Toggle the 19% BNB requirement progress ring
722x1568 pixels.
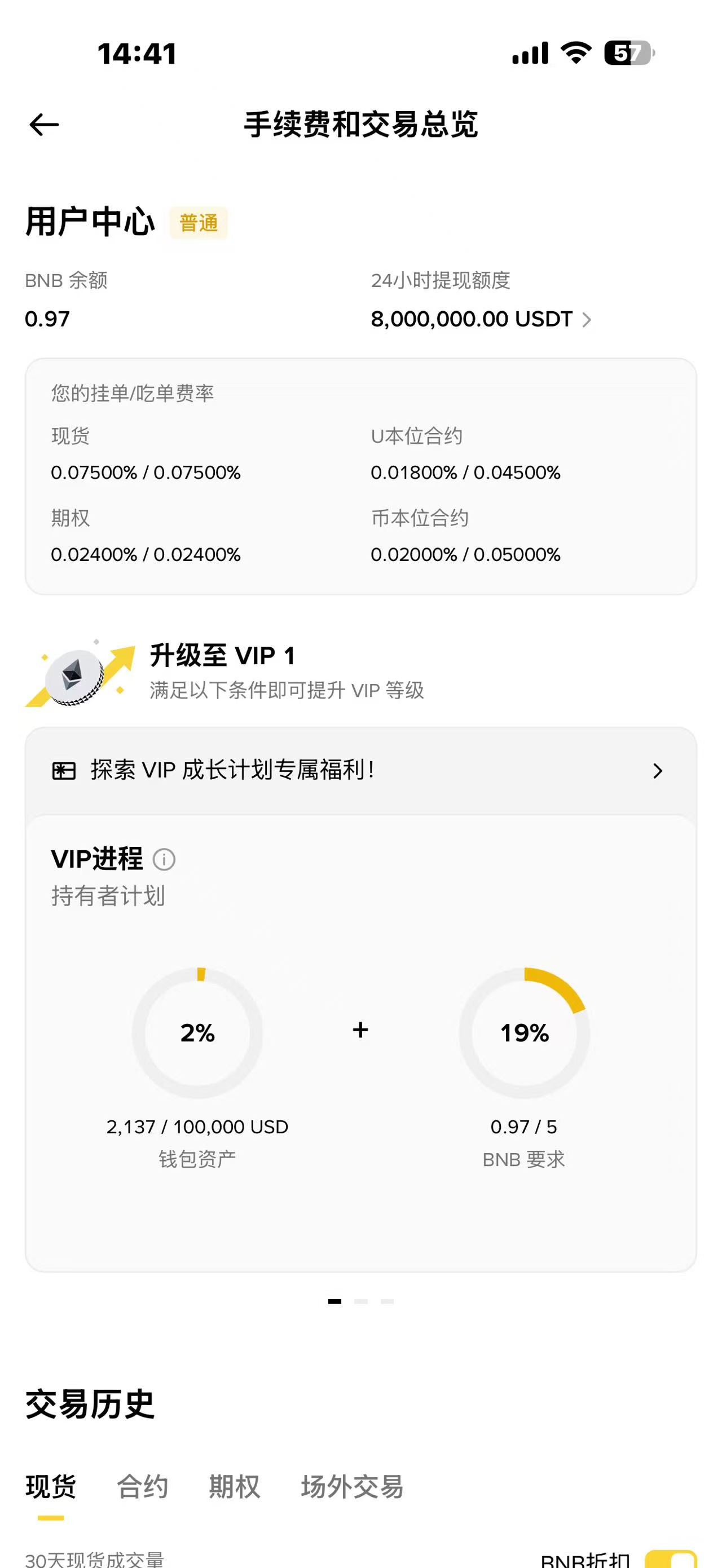pyautogui.click(x=524, y=1032)
